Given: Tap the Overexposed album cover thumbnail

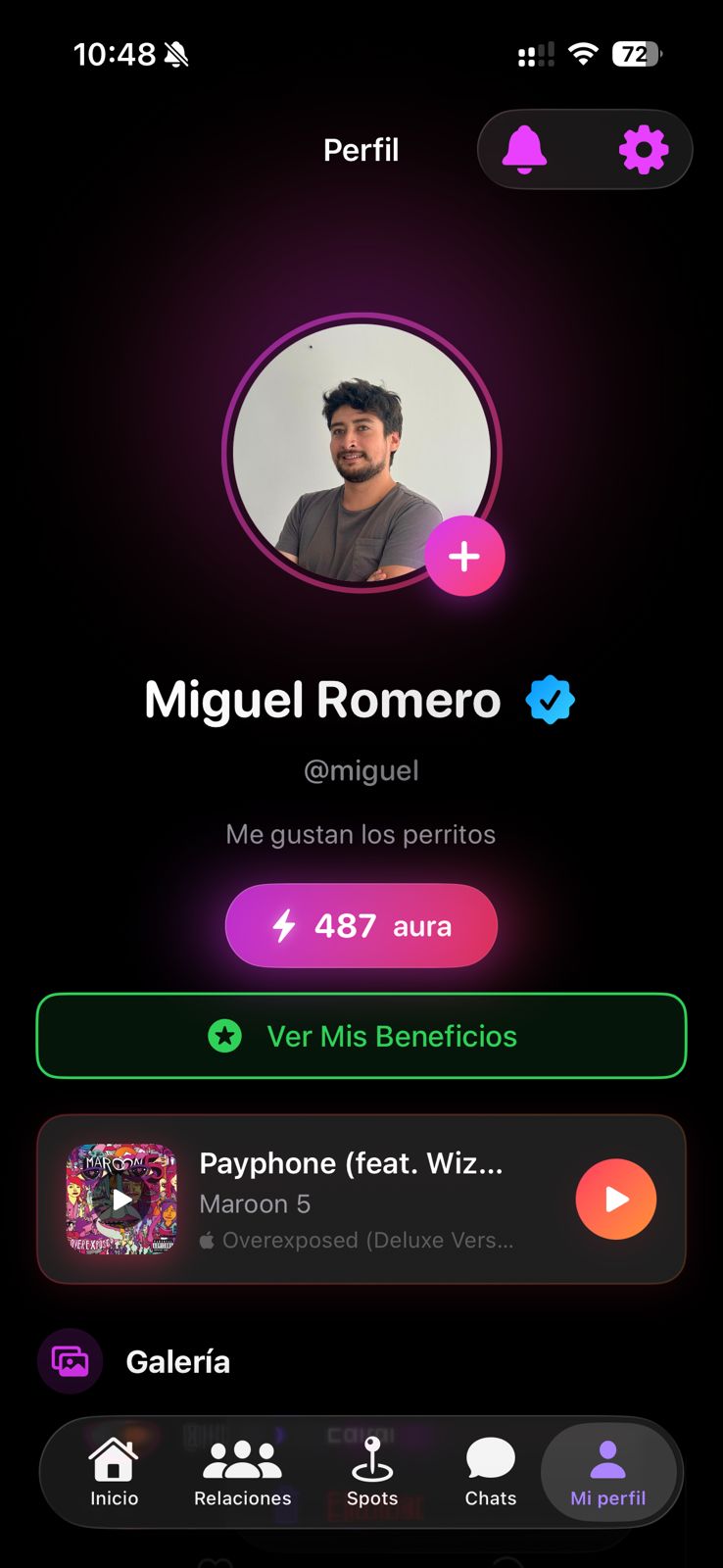Looking at the screenshot, I should click(121, 1199).
